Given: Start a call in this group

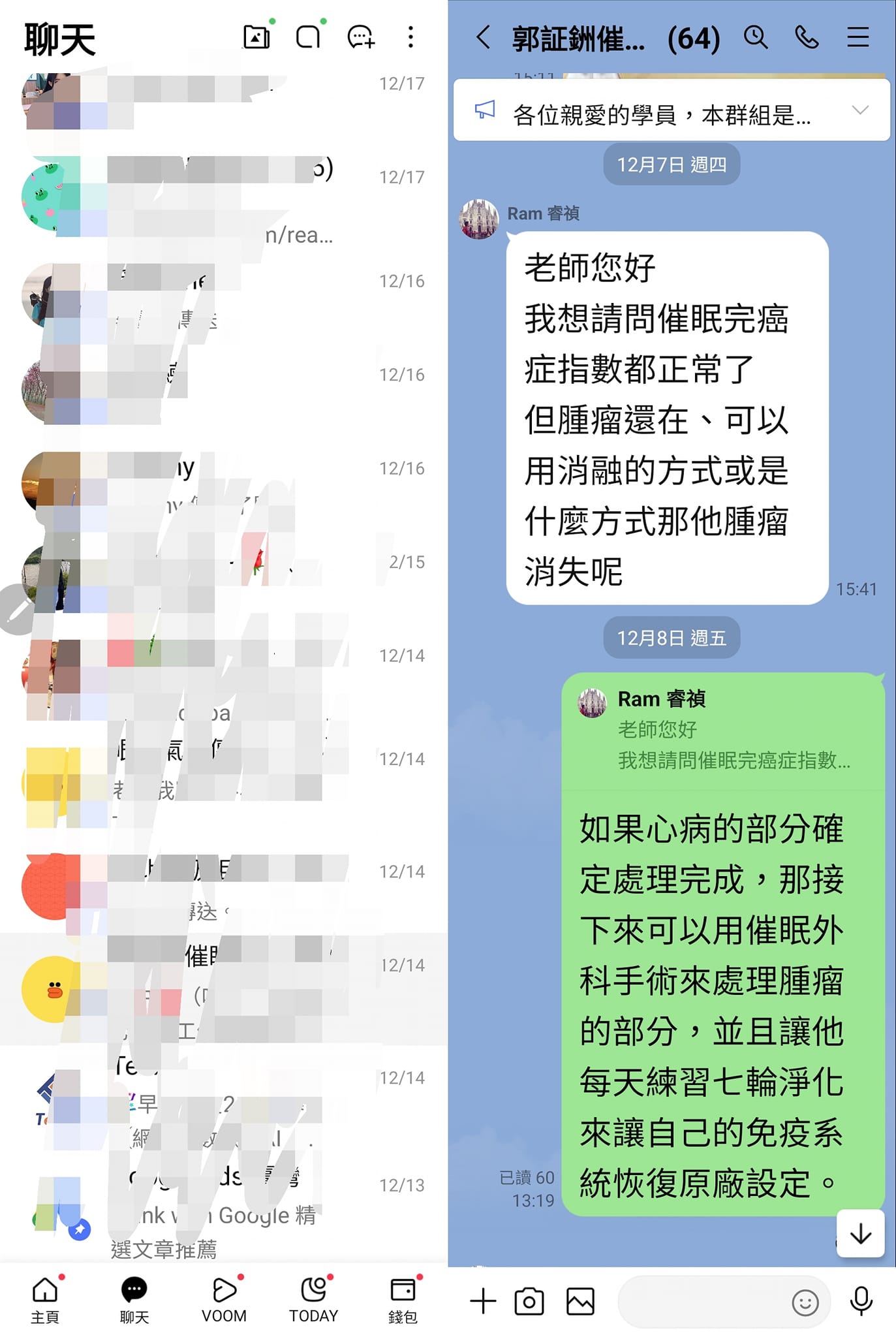Looking at the screenshot, I should point(807,37).
